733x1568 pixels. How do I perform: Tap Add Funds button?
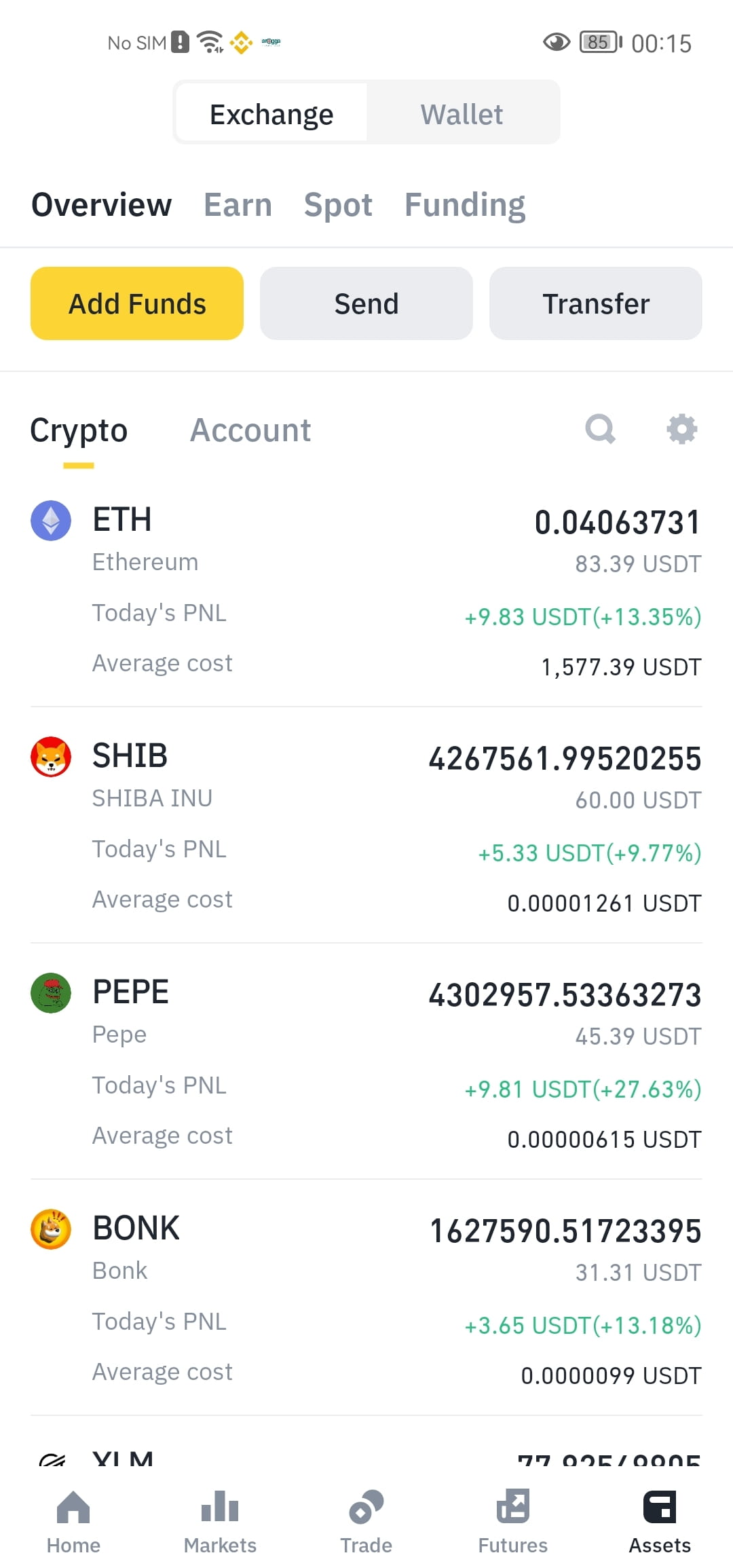[137, 303]
